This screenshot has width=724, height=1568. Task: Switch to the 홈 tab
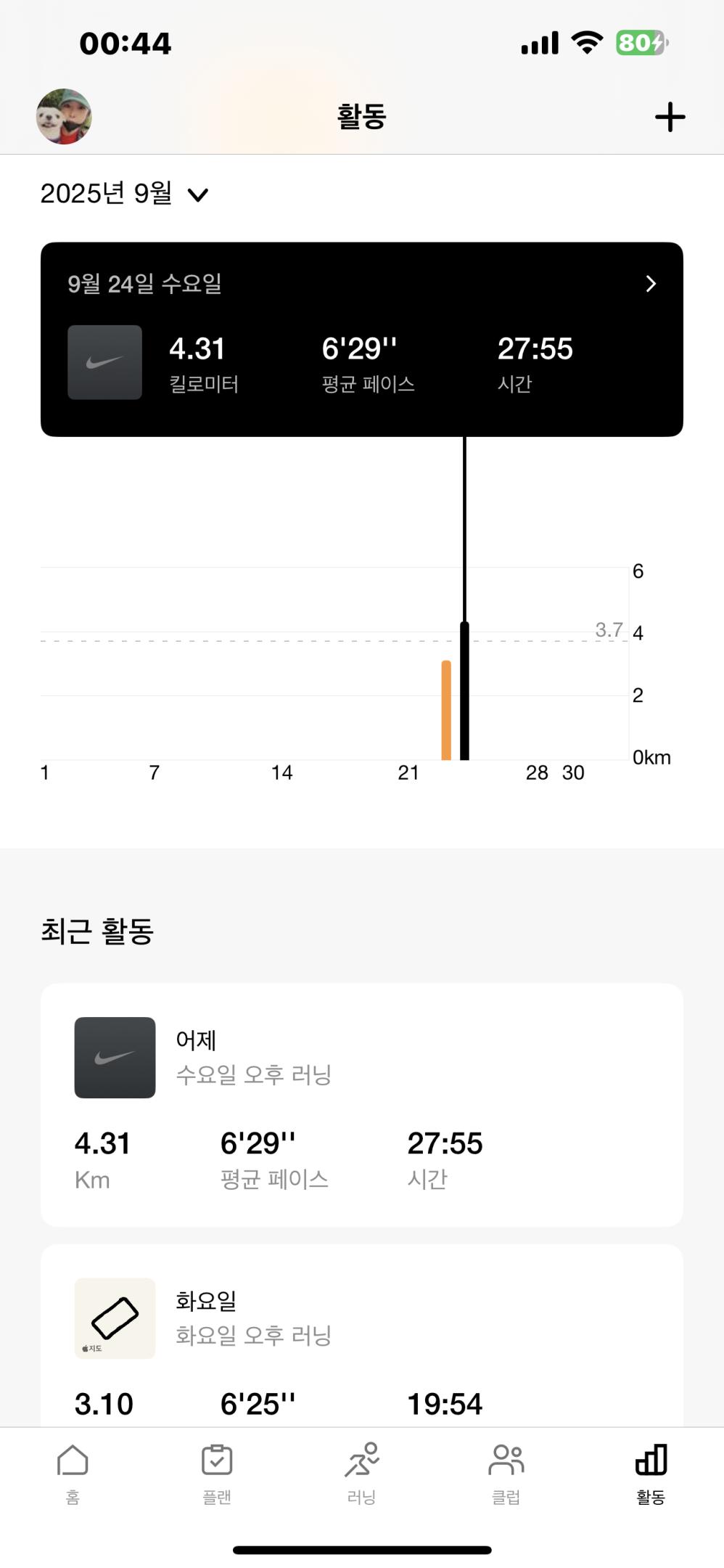(x=73, y=1474)
